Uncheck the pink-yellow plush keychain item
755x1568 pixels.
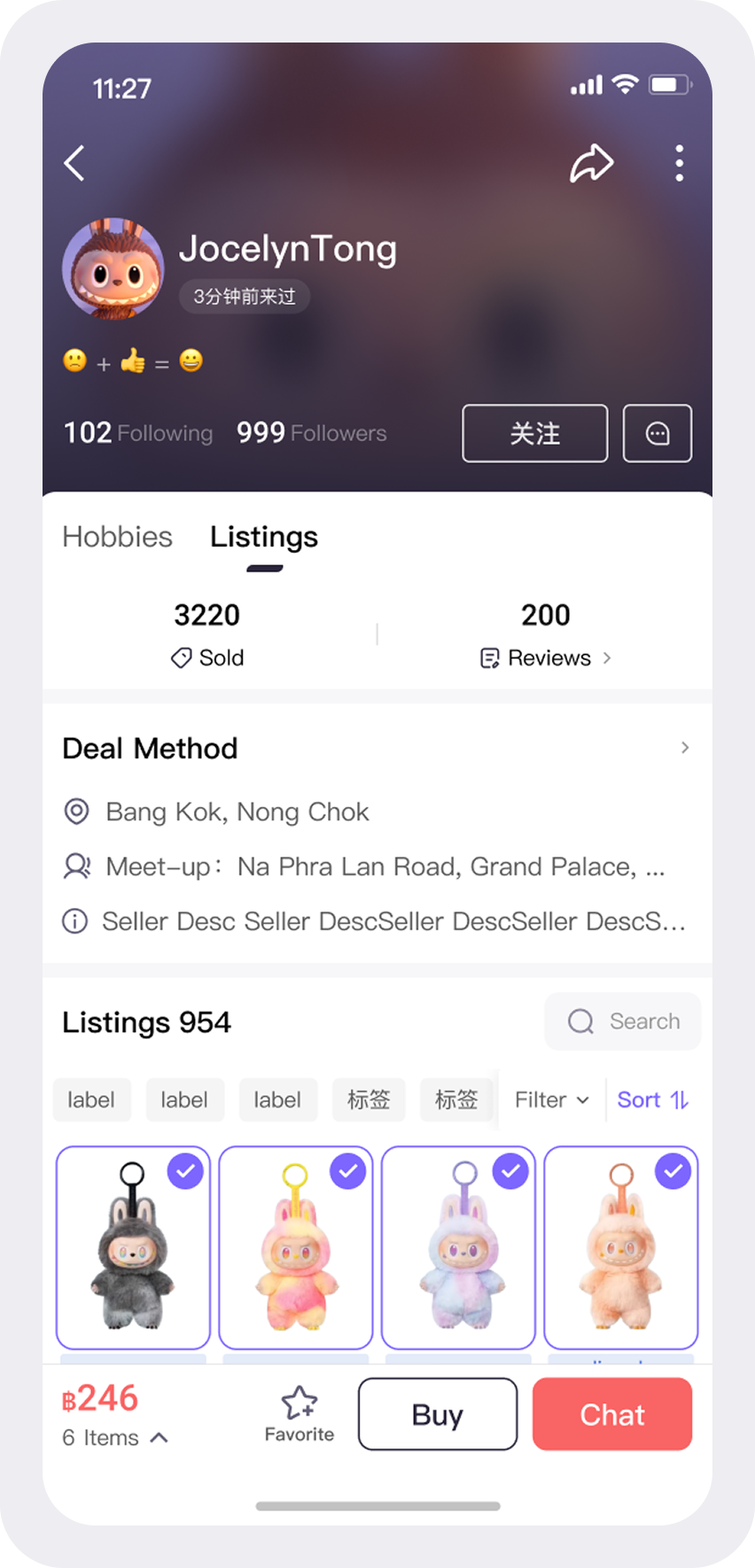point(348,1171)
